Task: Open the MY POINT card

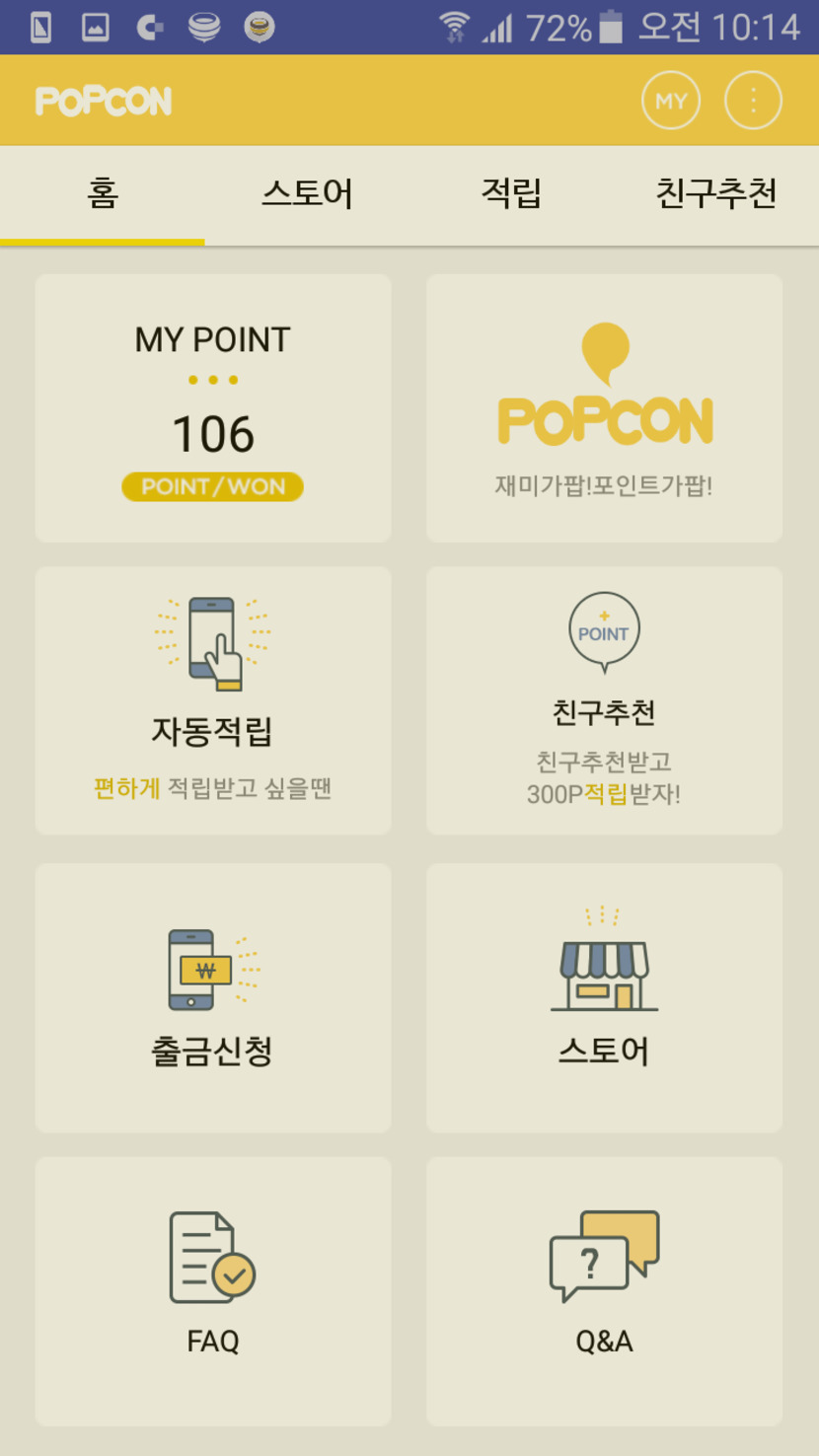Action: pos(213,408)
